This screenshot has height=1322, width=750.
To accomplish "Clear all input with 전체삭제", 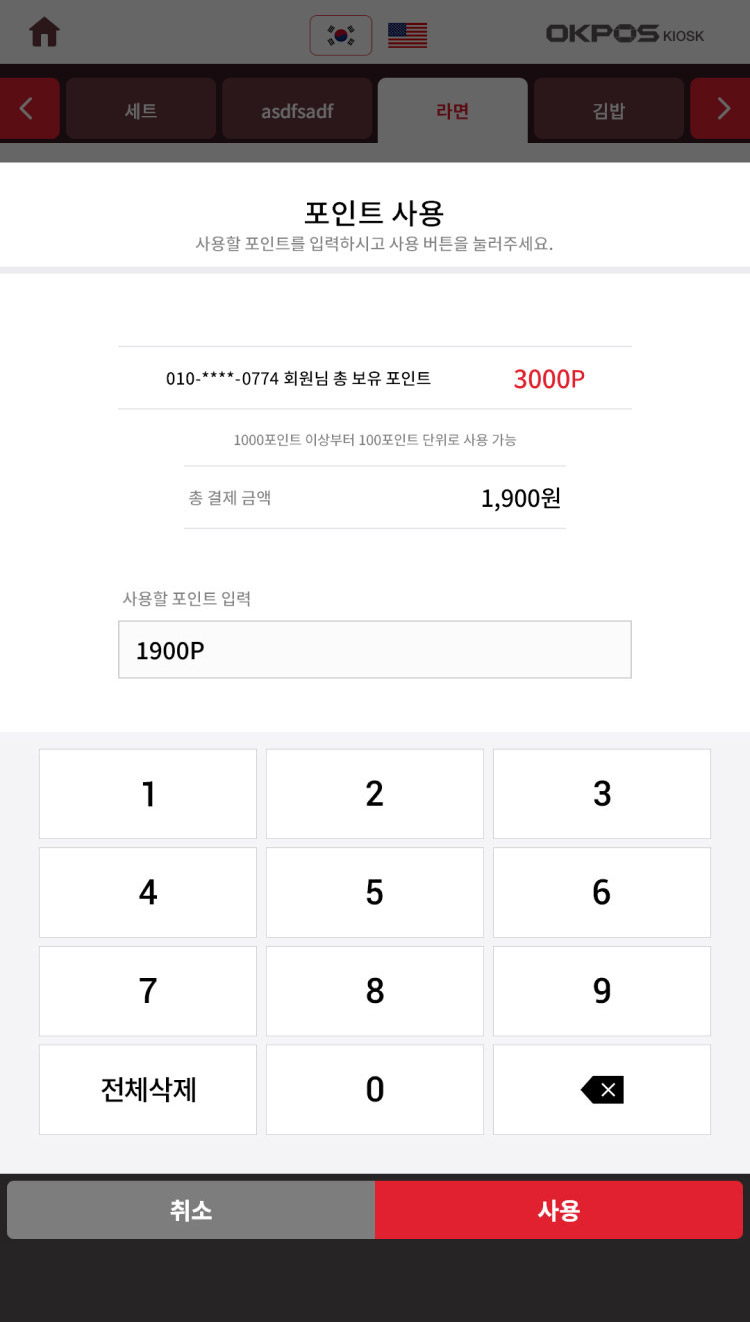I will coord(148,1089).
